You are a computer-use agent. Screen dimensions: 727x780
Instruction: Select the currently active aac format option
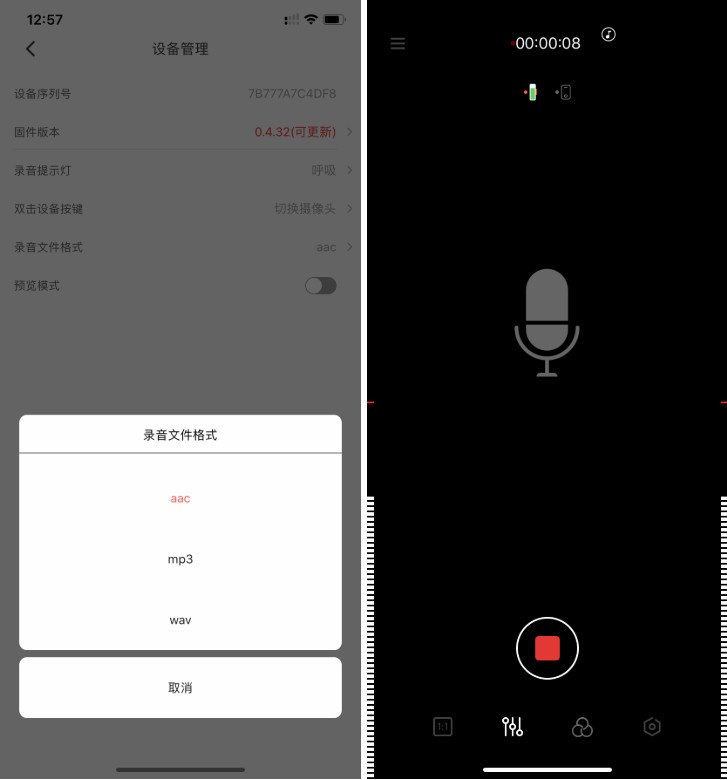(x=180, y=498)
